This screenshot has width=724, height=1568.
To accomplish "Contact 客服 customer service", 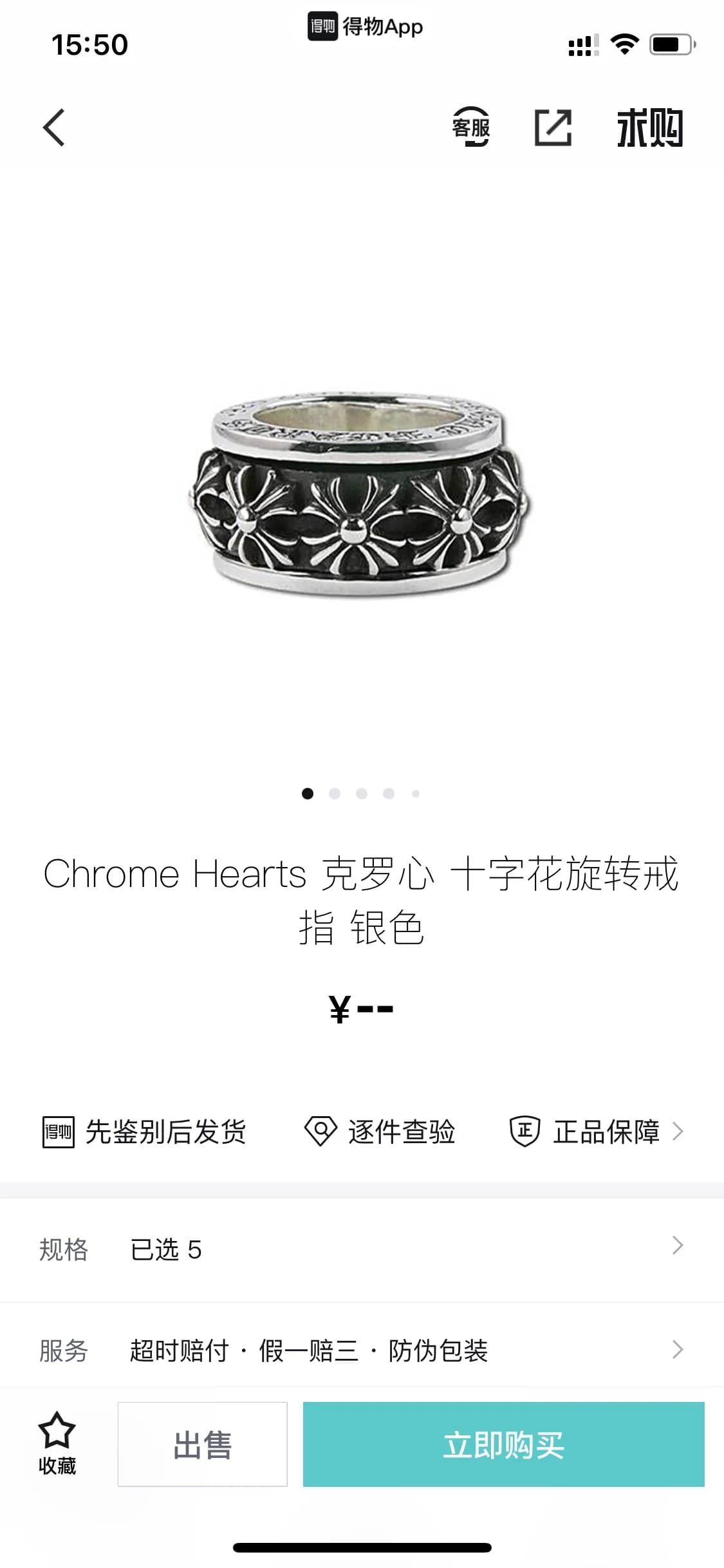I will pyautogui.click(x=471, y=127).
